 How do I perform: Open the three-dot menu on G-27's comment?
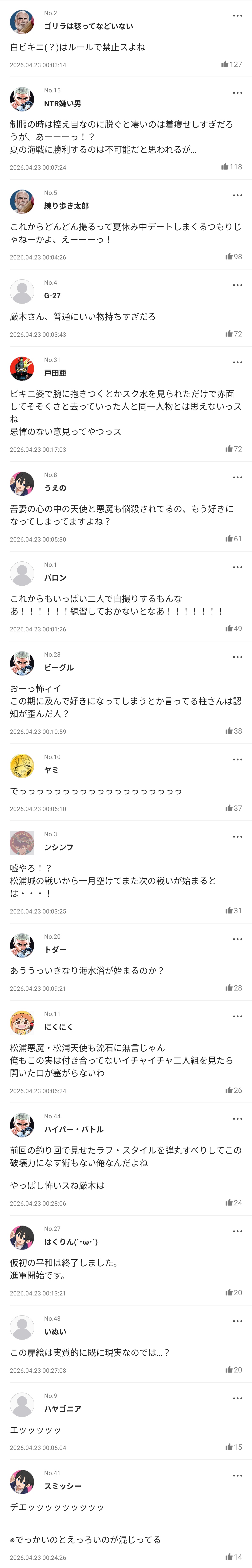(237, 285)
